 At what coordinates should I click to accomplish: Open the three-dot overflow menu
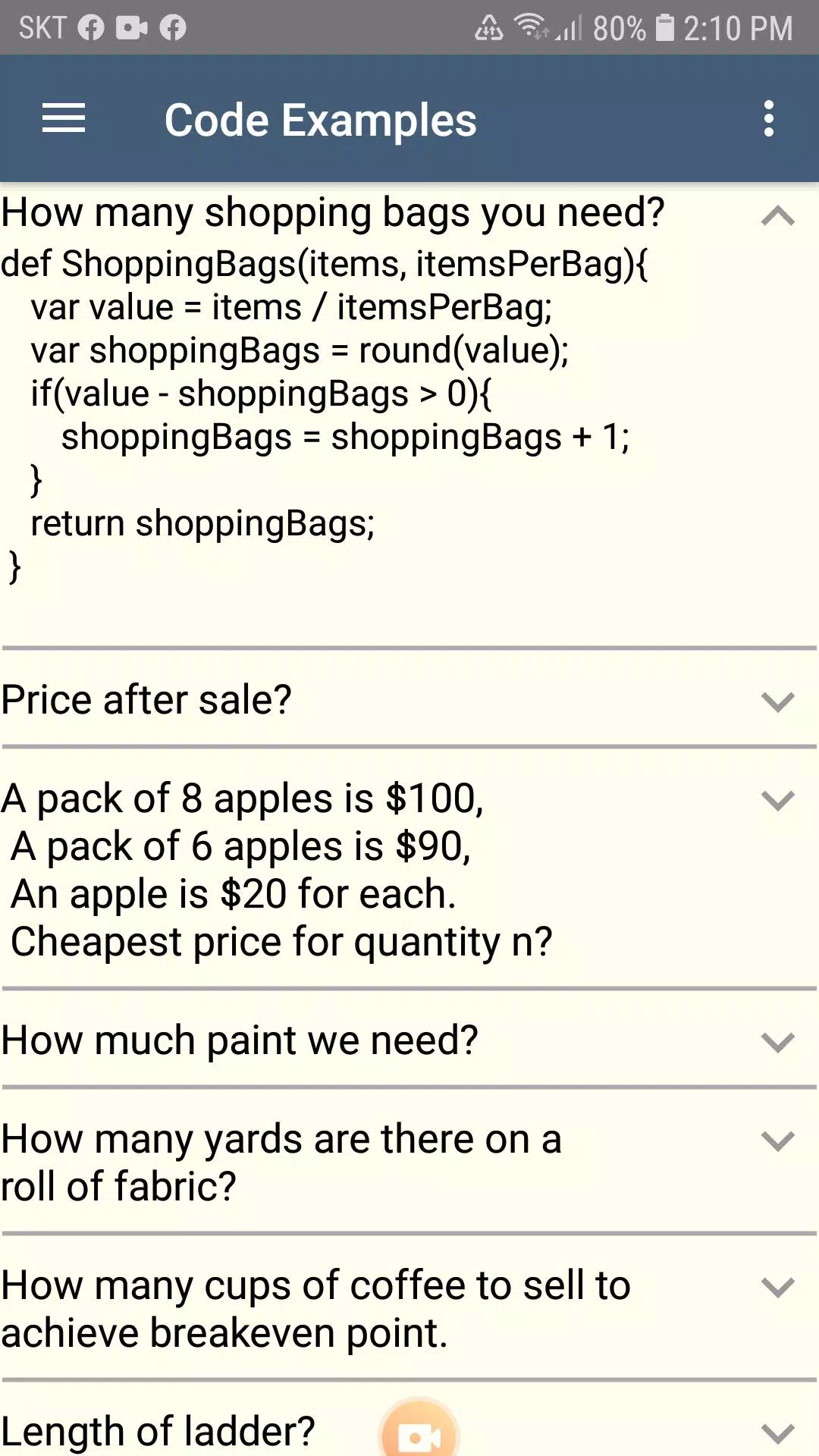point(769,119)
